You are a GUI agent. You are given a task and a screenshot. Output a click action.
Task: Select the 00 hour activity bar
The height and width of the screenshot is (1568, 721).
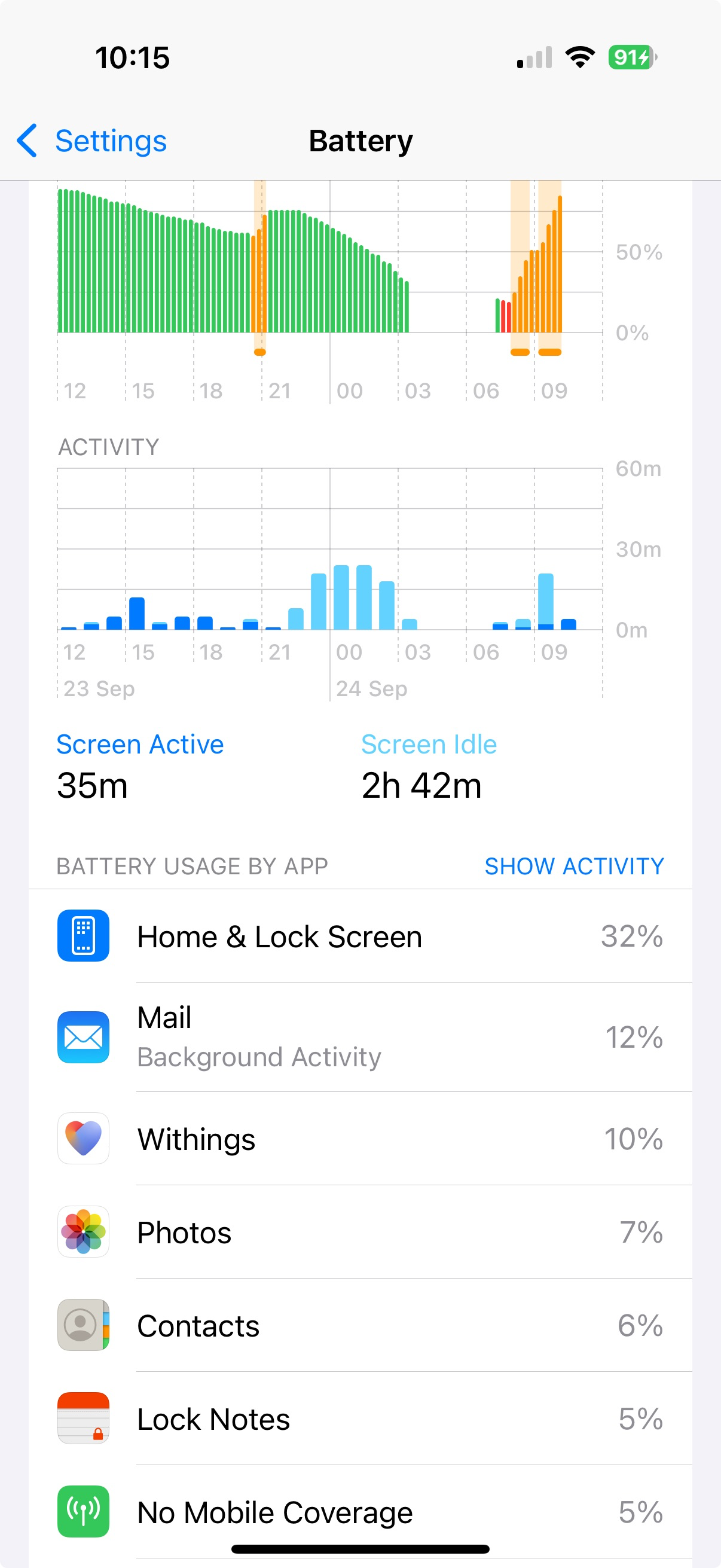[341, 597]
